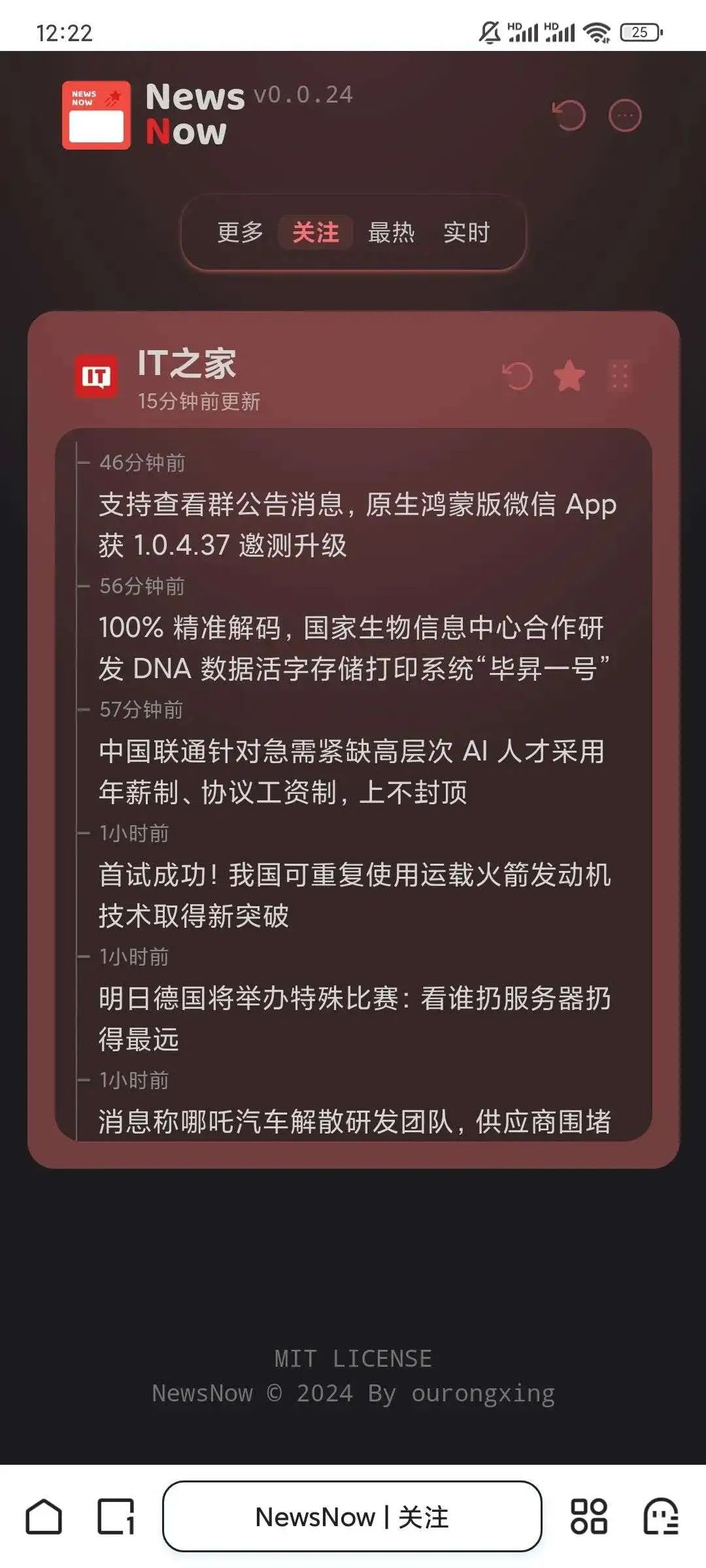Image resolution: width=706 pixels, height=1568 pixels.
Task: Open the 德国扔服务器比赛 article
Action: [x=354, y=1018]
